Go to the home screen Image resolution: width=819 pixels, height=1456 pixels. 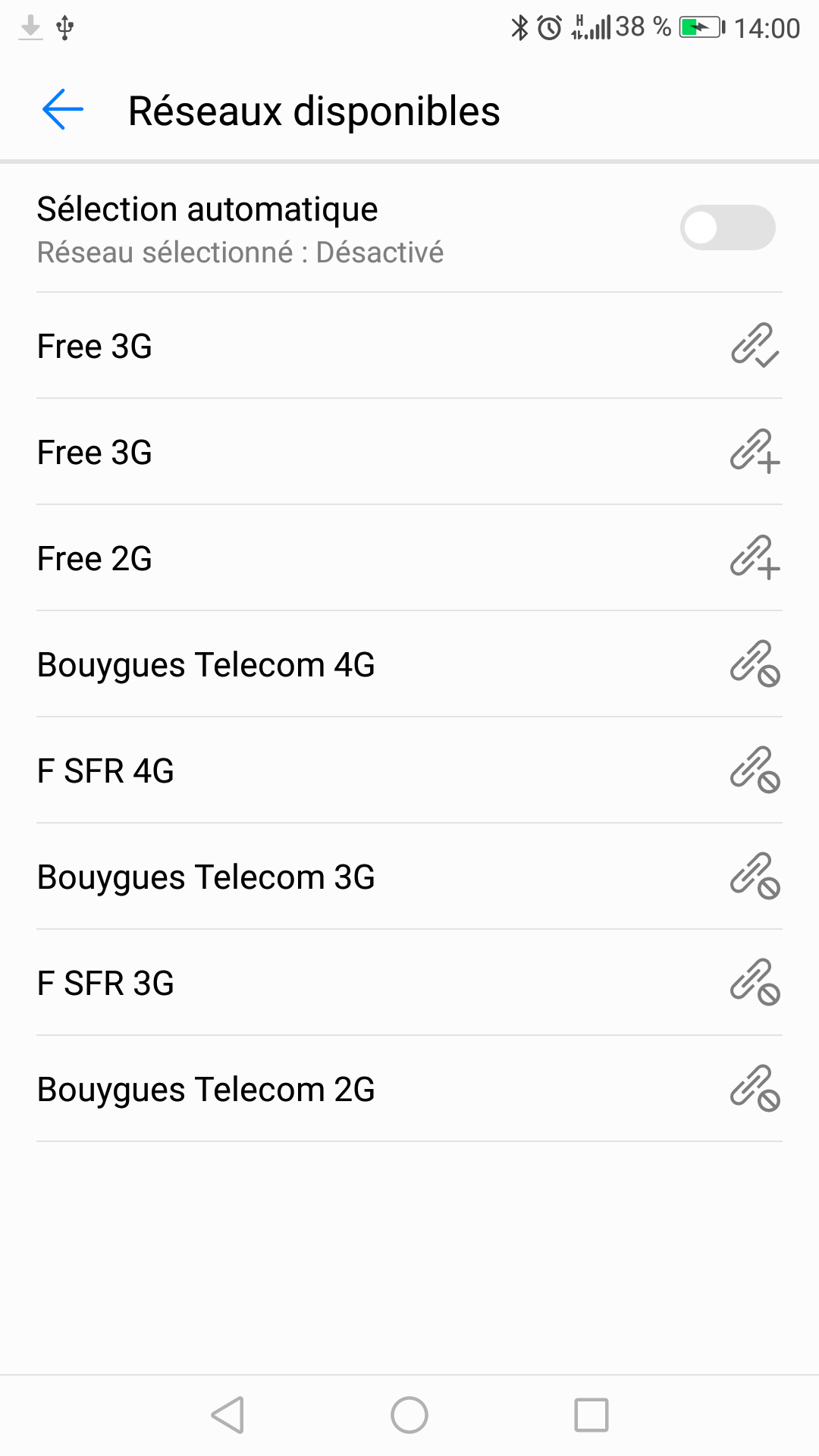pyautogui.click(x=409, y=1415)
